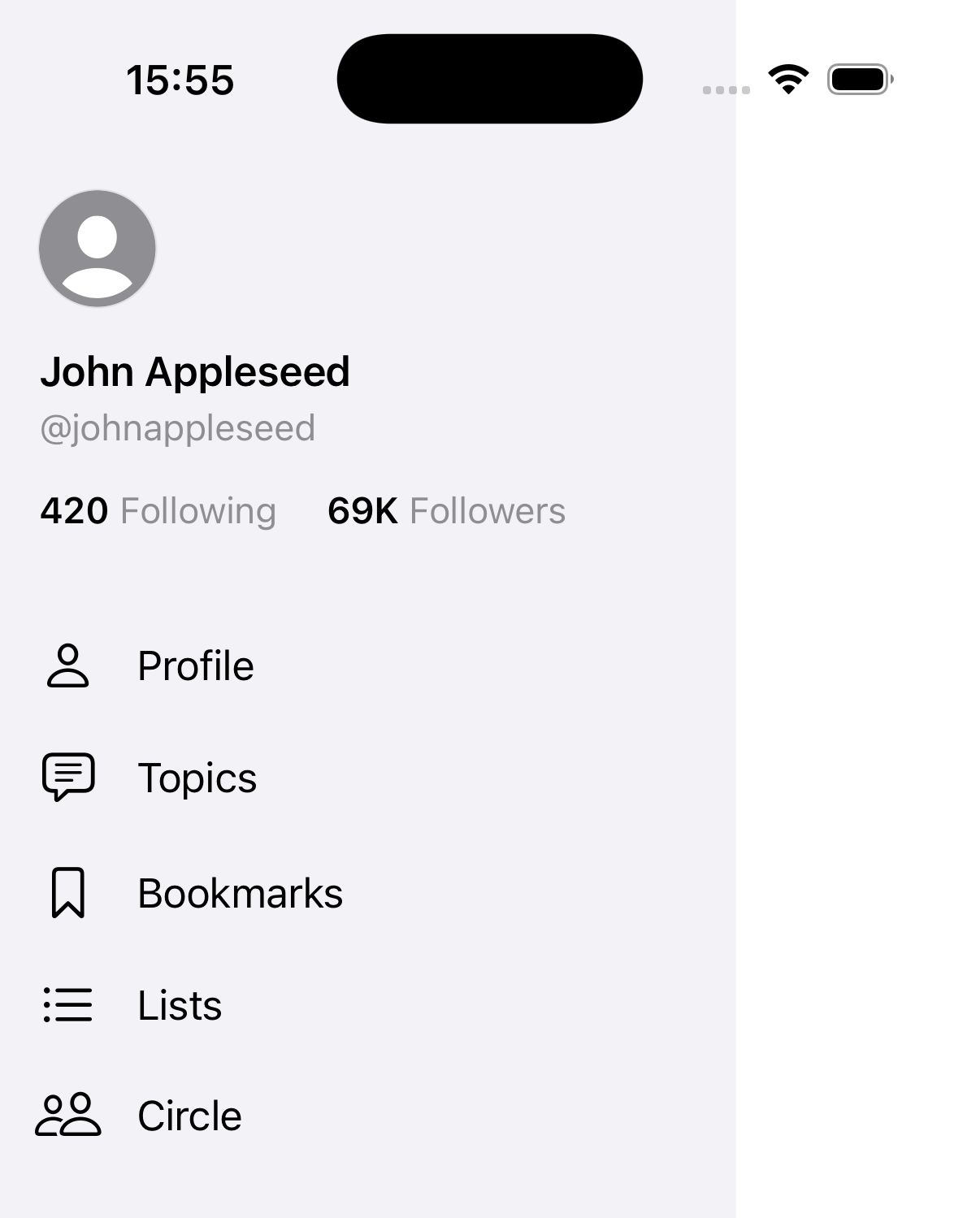Select the Profile person icon
This screenshot has height=1218, width=980.
67,665
